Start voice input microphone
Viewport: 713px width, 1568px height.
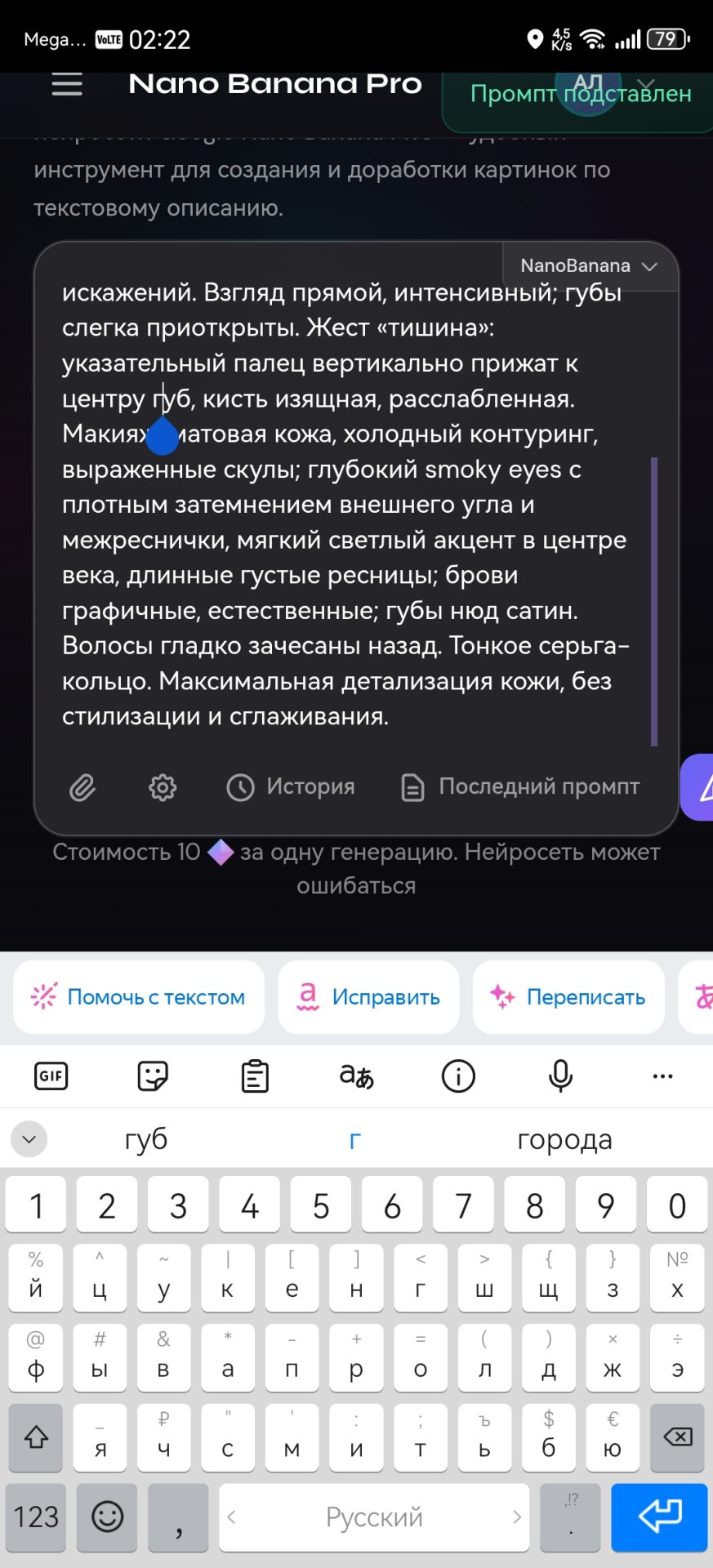click(x=560, y=1076)
